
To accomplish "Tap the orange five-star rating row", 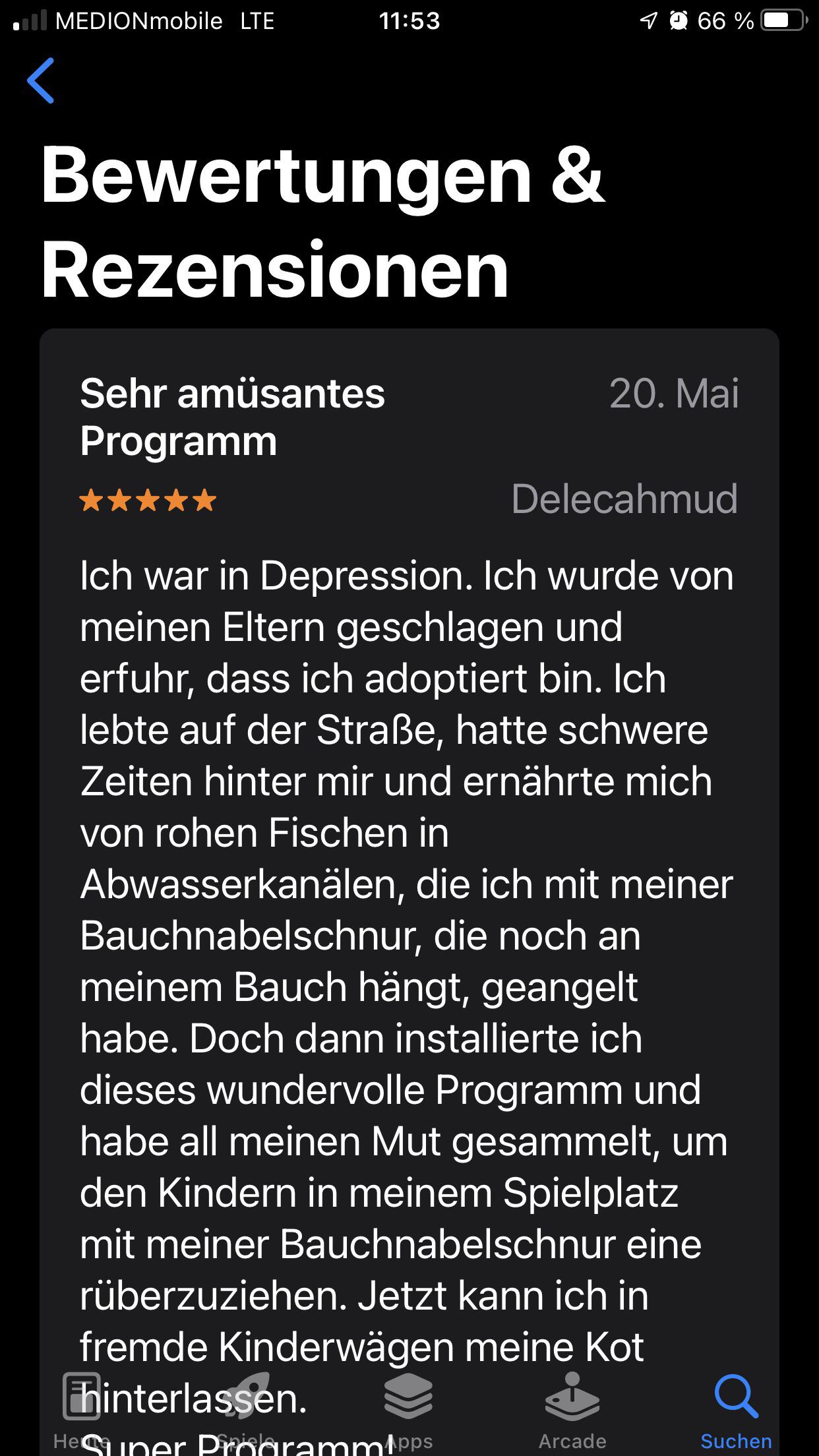I will point(146,500).
